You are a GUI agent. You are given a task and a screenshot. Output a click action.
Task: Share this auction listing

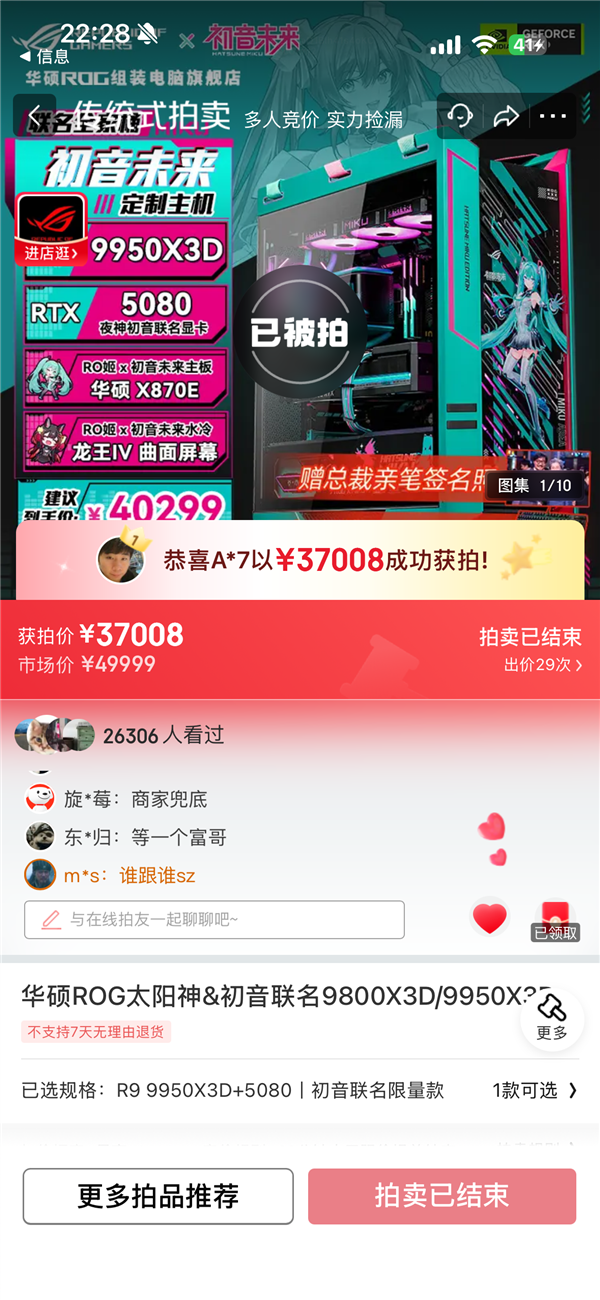506,117
